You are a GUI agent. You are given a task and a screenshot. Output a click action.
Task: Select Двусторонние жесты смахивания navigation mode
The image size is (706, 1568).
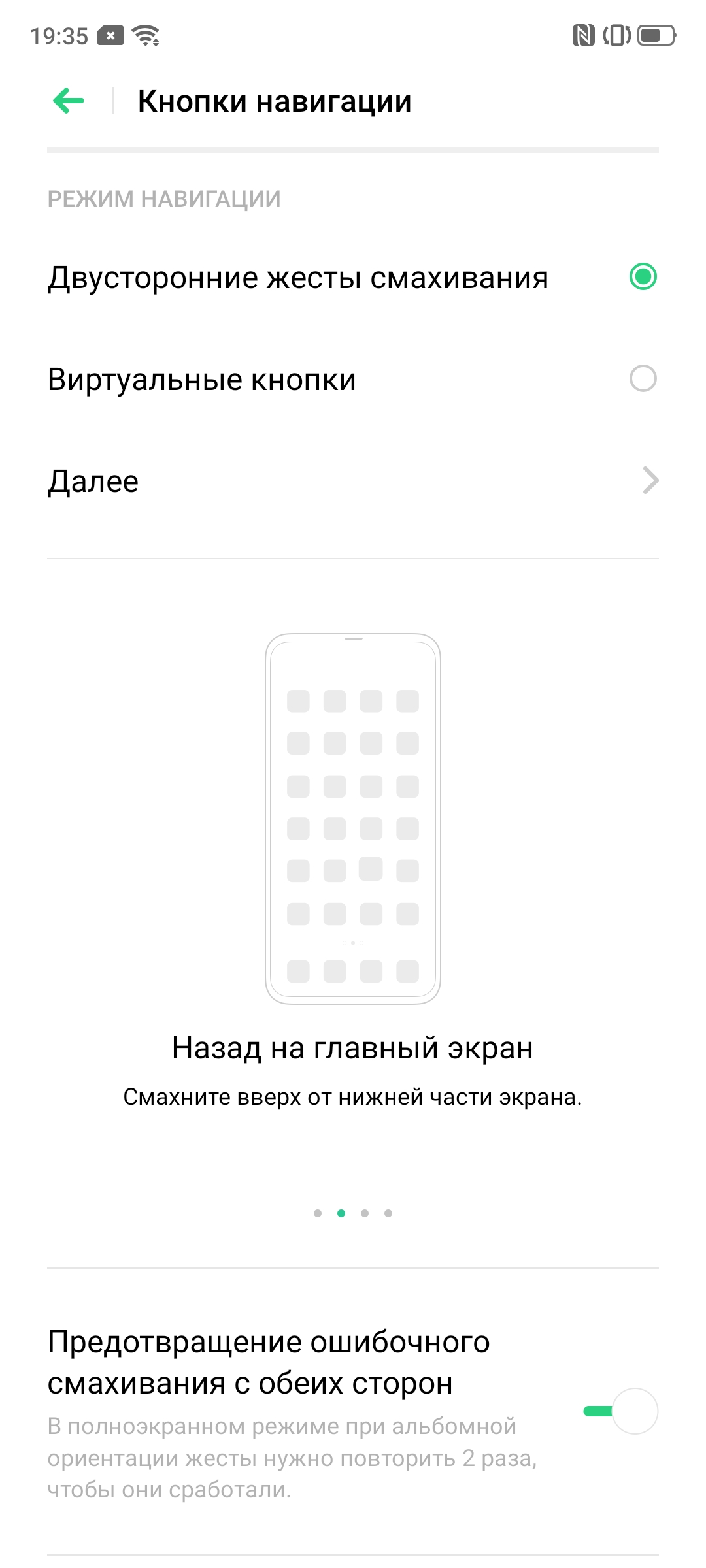642,277
